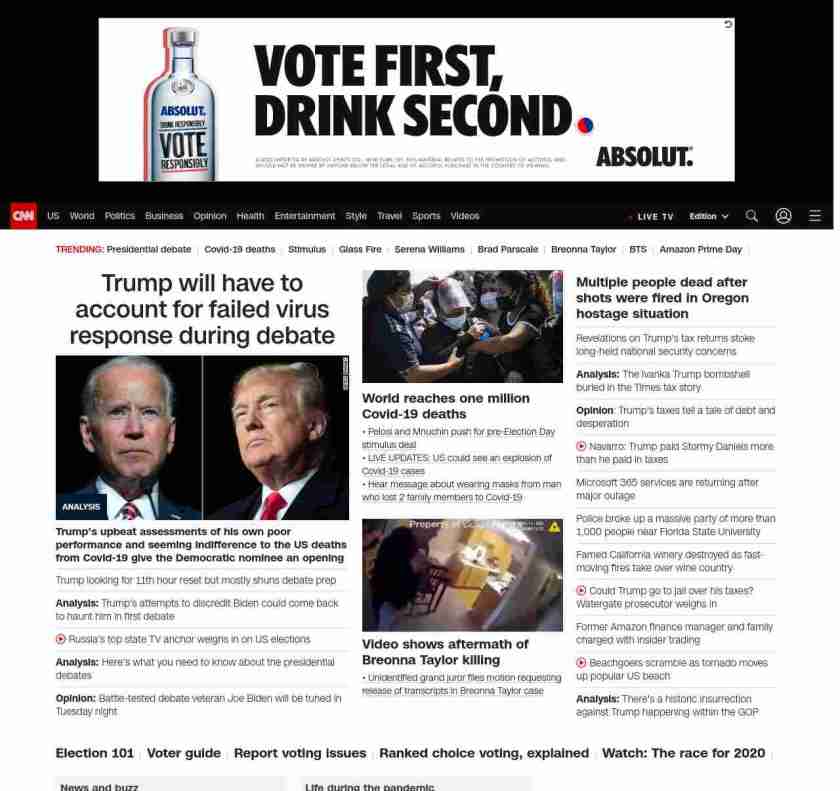
Task: Open trending topic Amazon Prime Day
Action: click(700, 249)
